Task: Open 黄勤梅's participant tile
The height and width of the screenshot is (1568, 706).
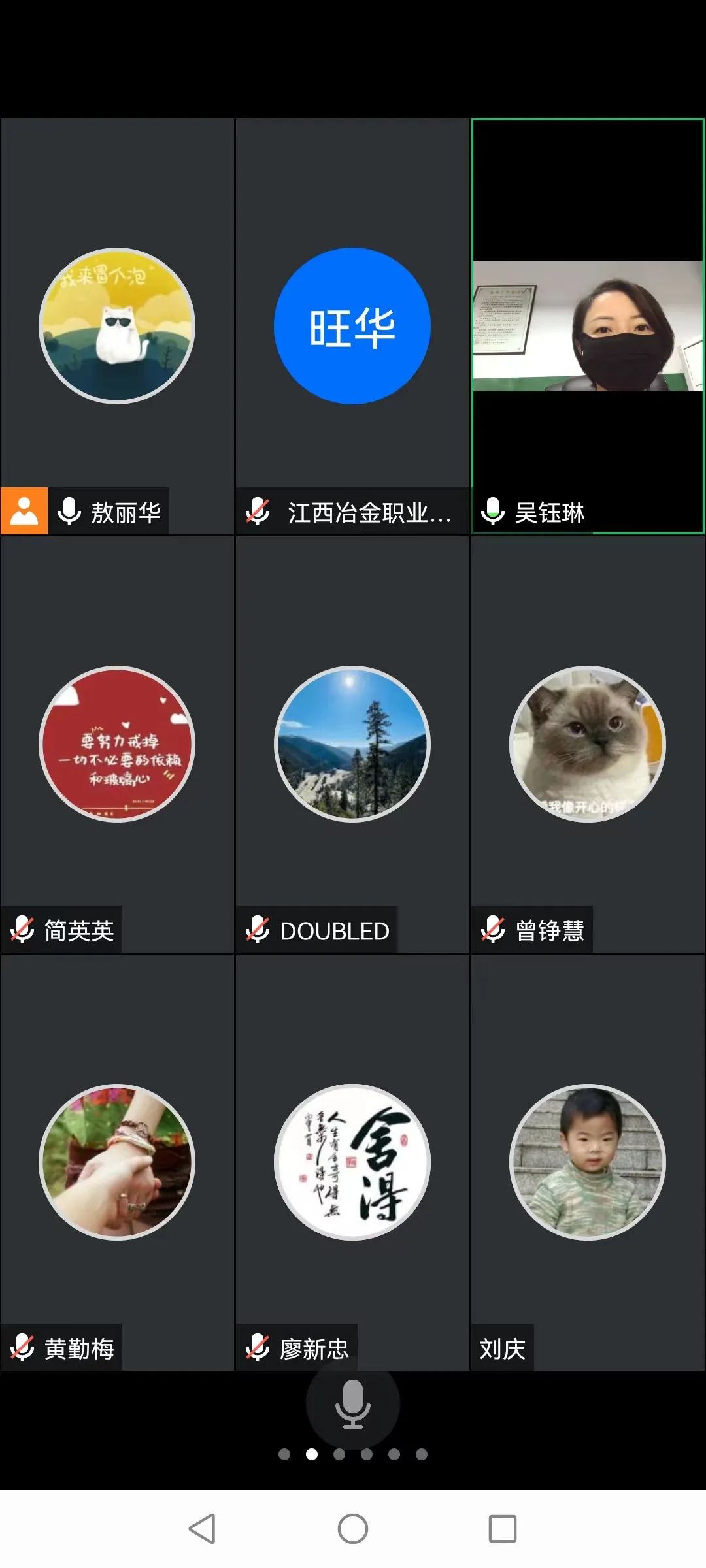Action: pos(117,1162)
